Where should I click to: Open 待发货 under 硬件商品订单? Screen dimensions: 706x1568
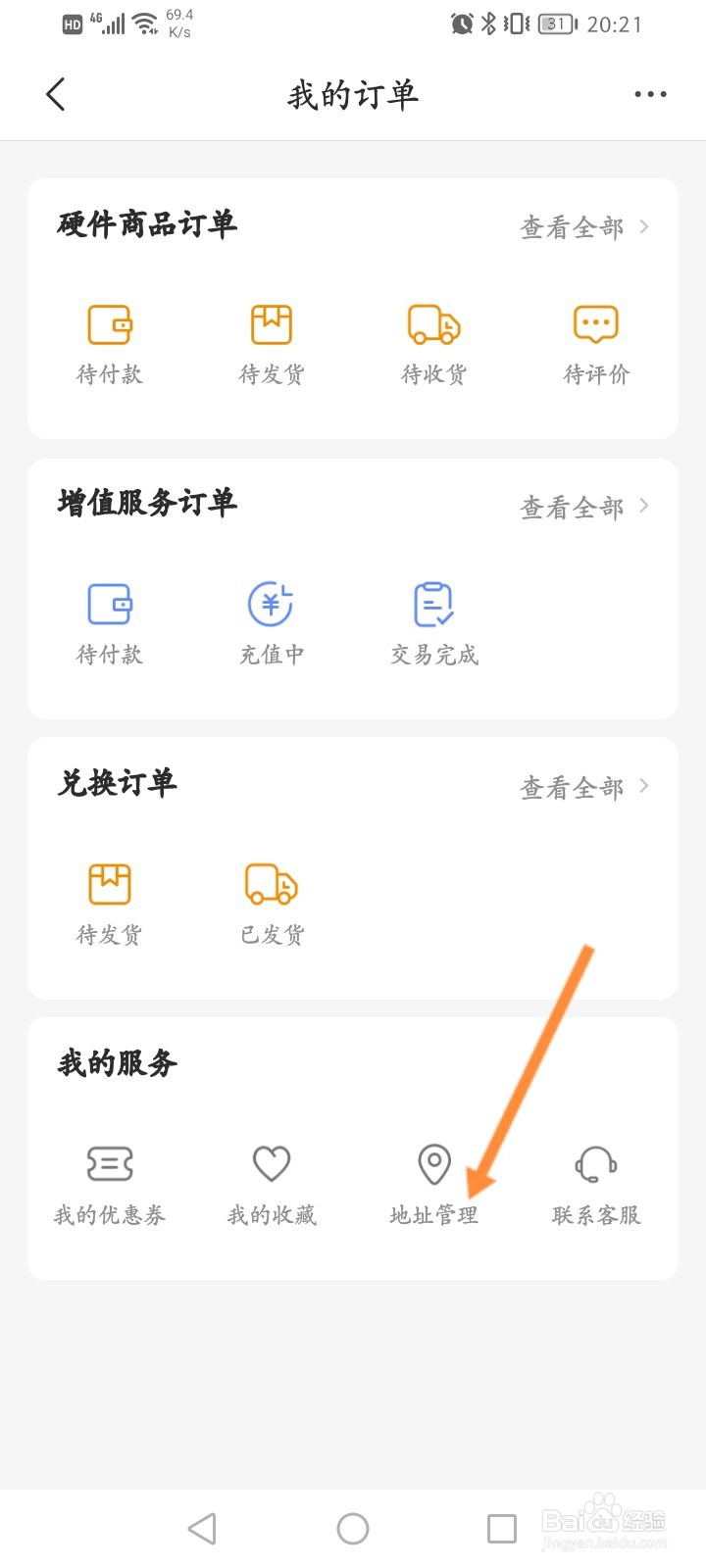272,345
